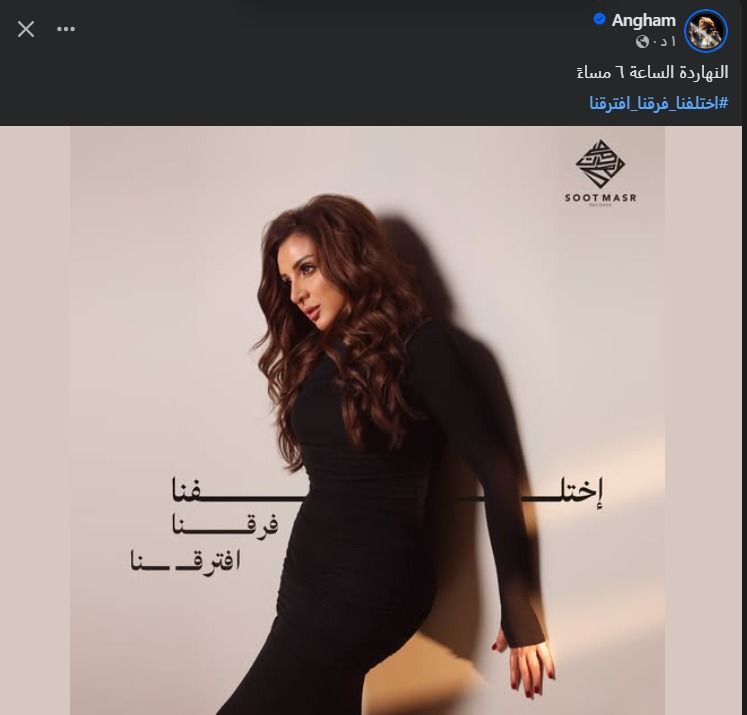
Task: Close the post viewer
Action: pos(26,29)
